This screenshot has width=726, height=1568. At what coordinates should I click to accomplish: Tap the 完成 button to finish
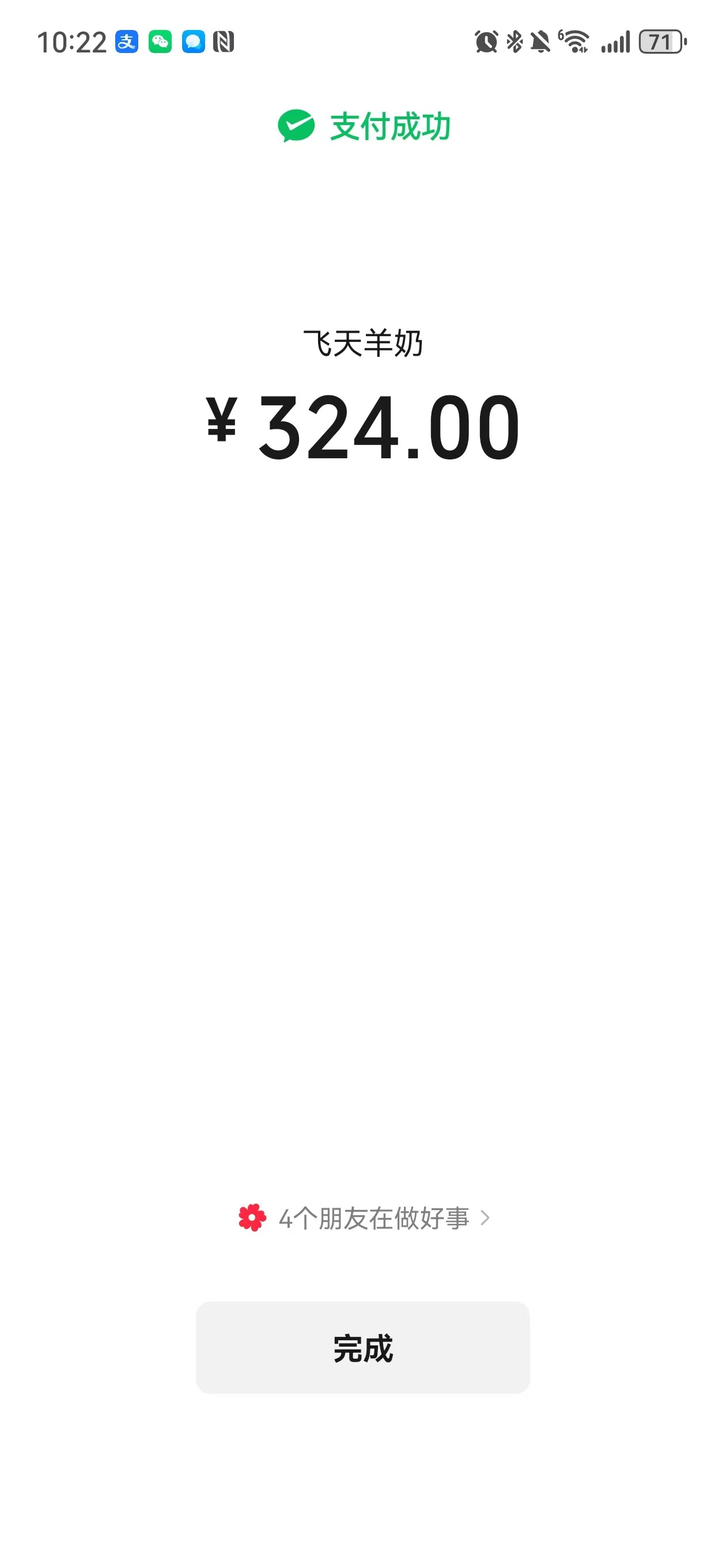(x=362, y=1348)
